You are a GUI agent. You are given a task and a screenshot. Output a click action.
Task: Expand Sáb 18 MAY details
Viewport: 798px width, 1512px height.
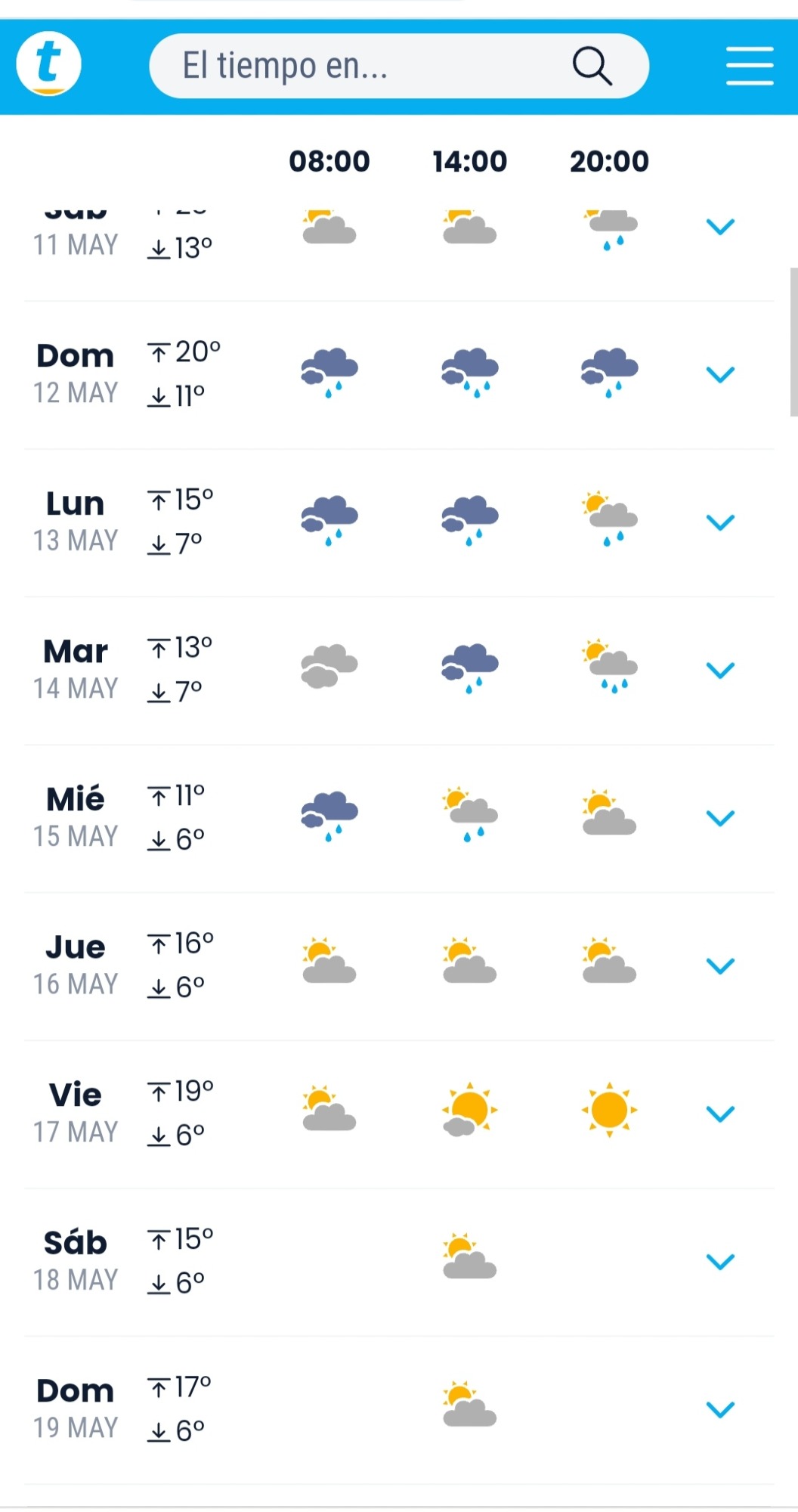pos(720,1261)
